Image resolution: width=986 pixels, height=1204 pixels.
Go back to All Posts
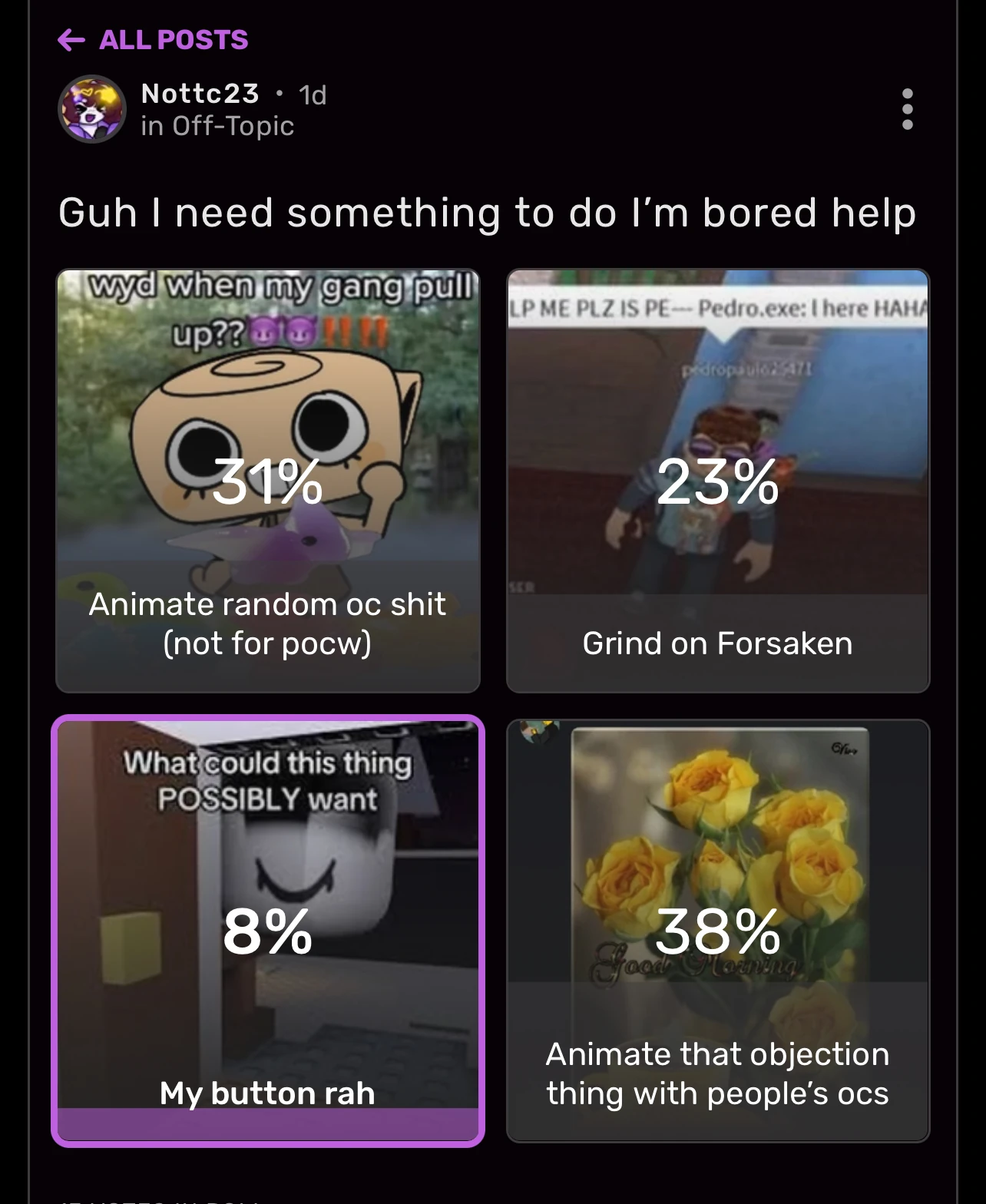coord(154,40)
